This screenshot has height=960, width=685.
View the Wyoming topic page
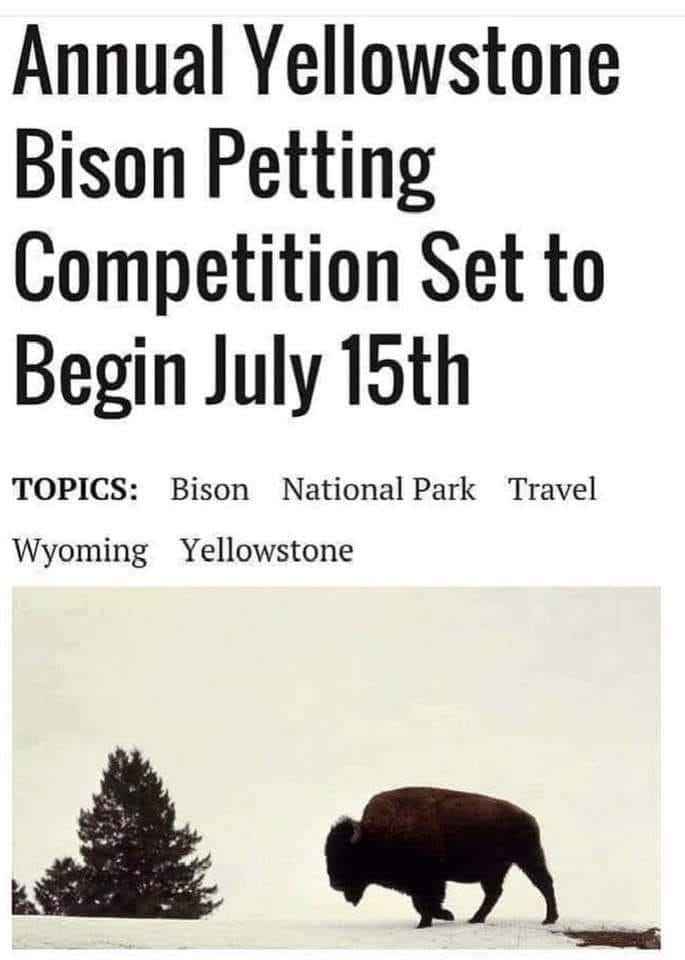click(x=81, y=551)
